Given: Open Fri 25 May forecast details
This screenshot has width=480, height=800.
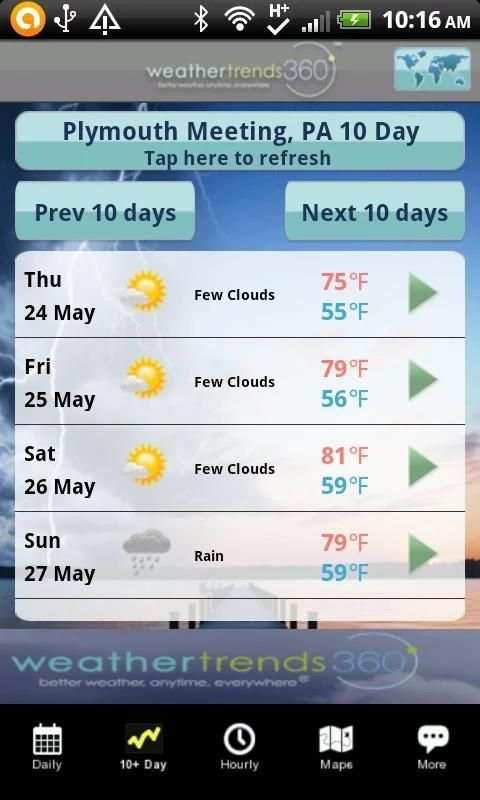Looking at the screenshot, I should (x=240, y=381).
